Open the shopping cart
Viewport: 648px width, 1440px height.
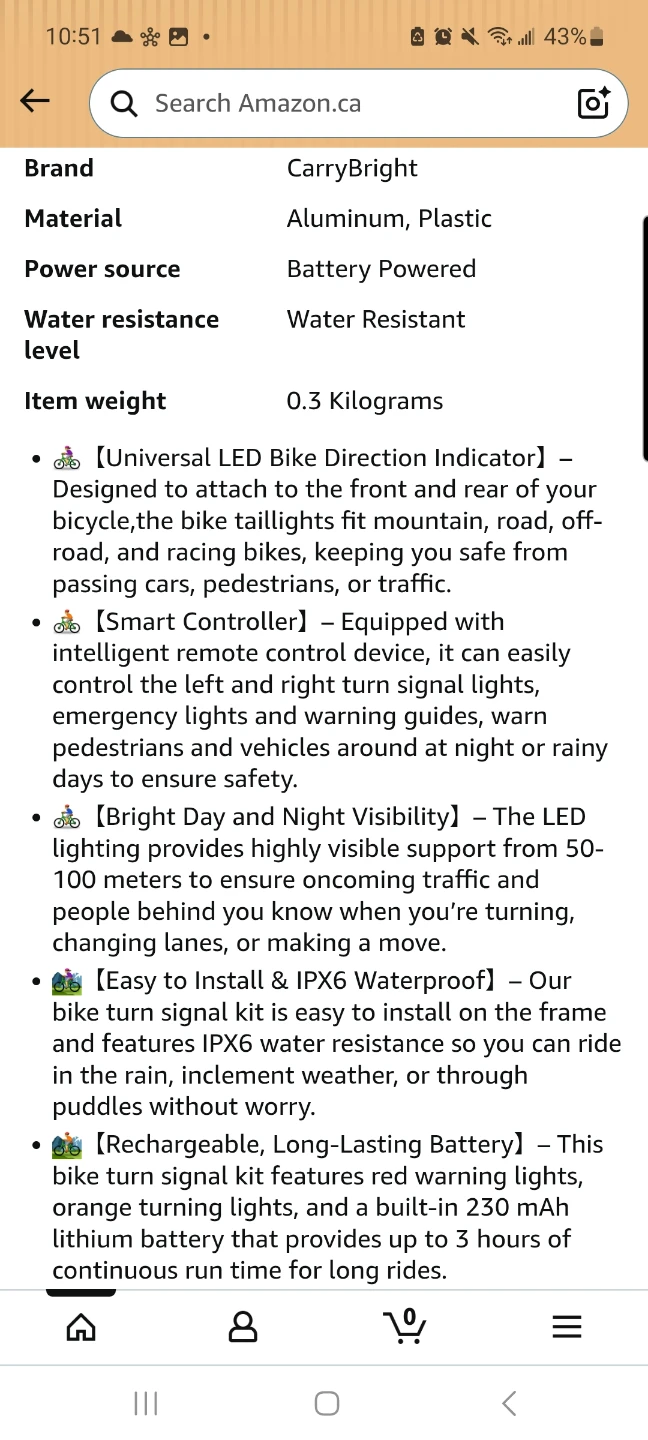point(405,1325)
